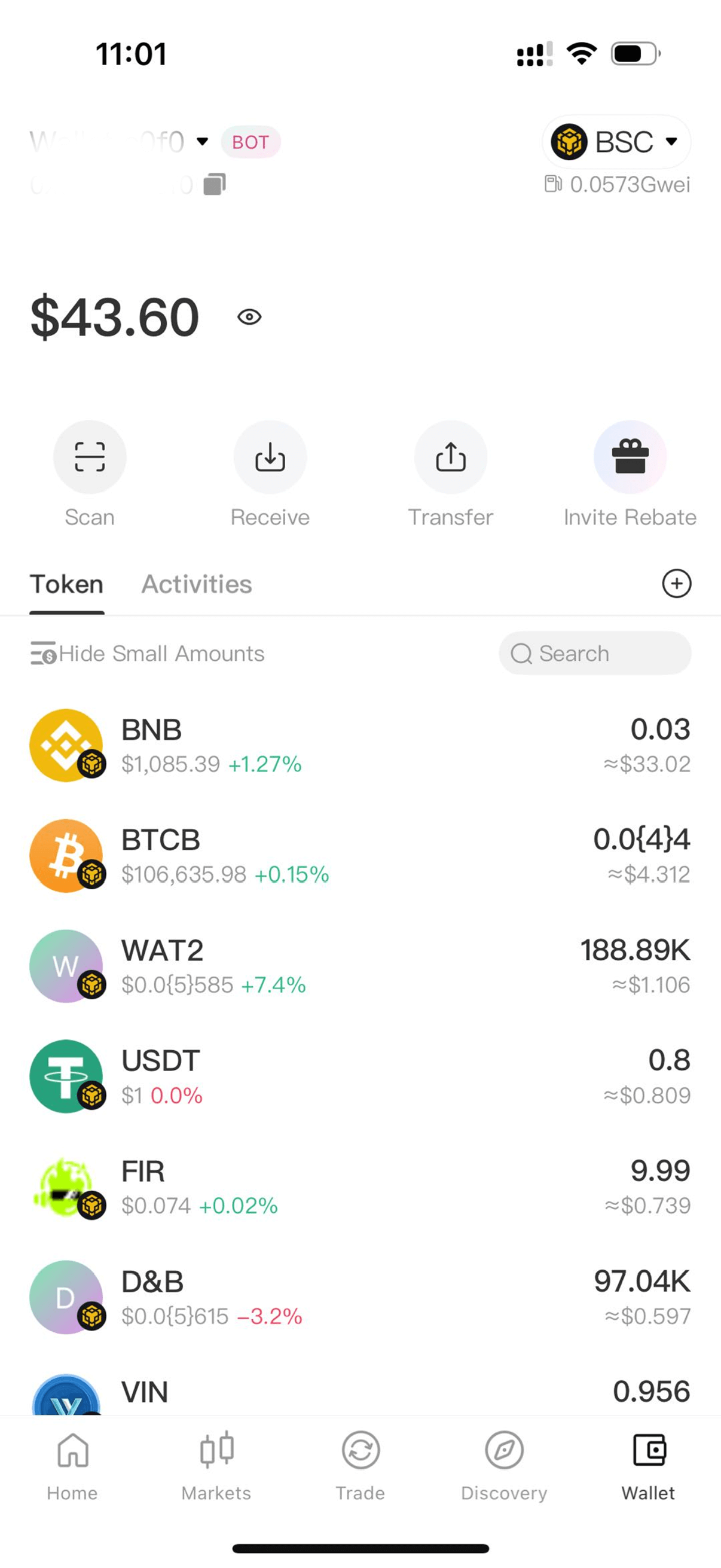Select the USDT token row
721x1568 pixels.
click(x=360, y=1077)
